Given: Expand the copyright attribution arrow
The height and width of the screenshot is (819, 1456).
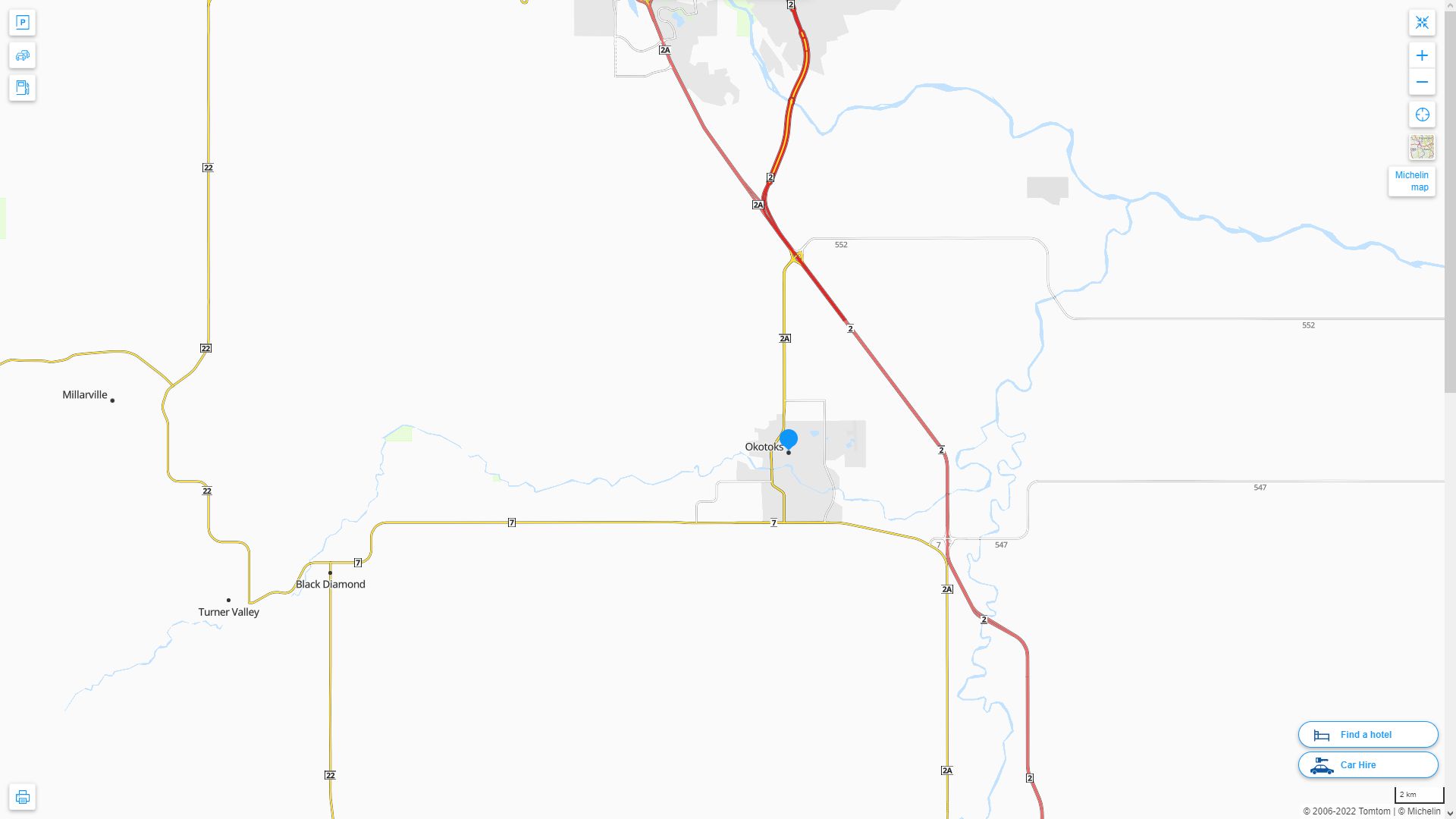Looking at the screenshot, I should pyautogui.click(x=1449, y=813).
